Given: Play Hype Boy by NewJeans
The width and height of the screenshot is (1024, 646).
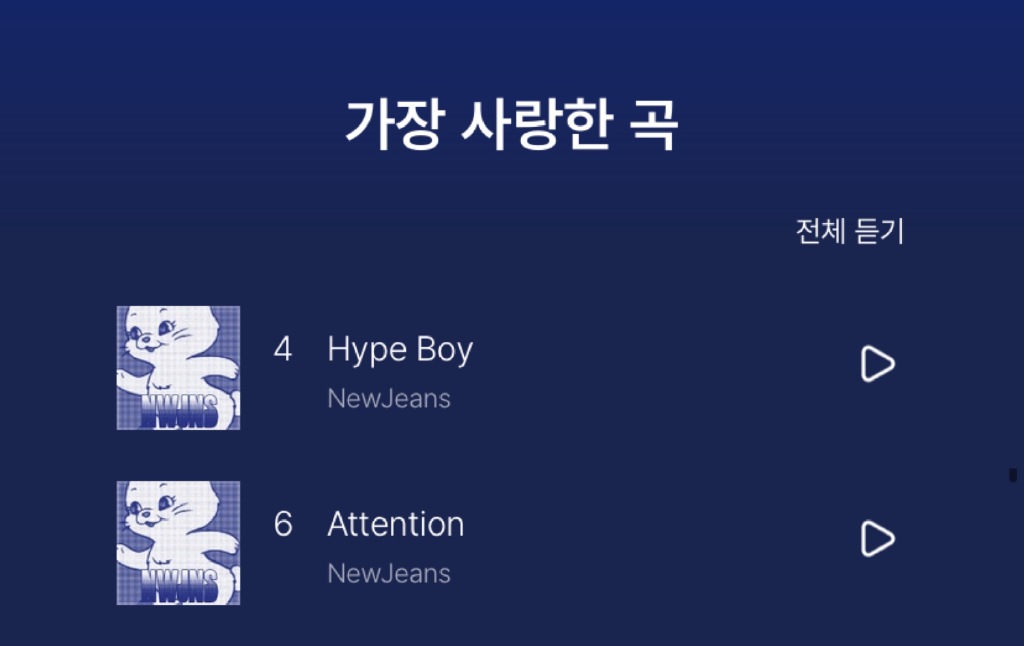Looking at the screenshot, I should [877, 364].
